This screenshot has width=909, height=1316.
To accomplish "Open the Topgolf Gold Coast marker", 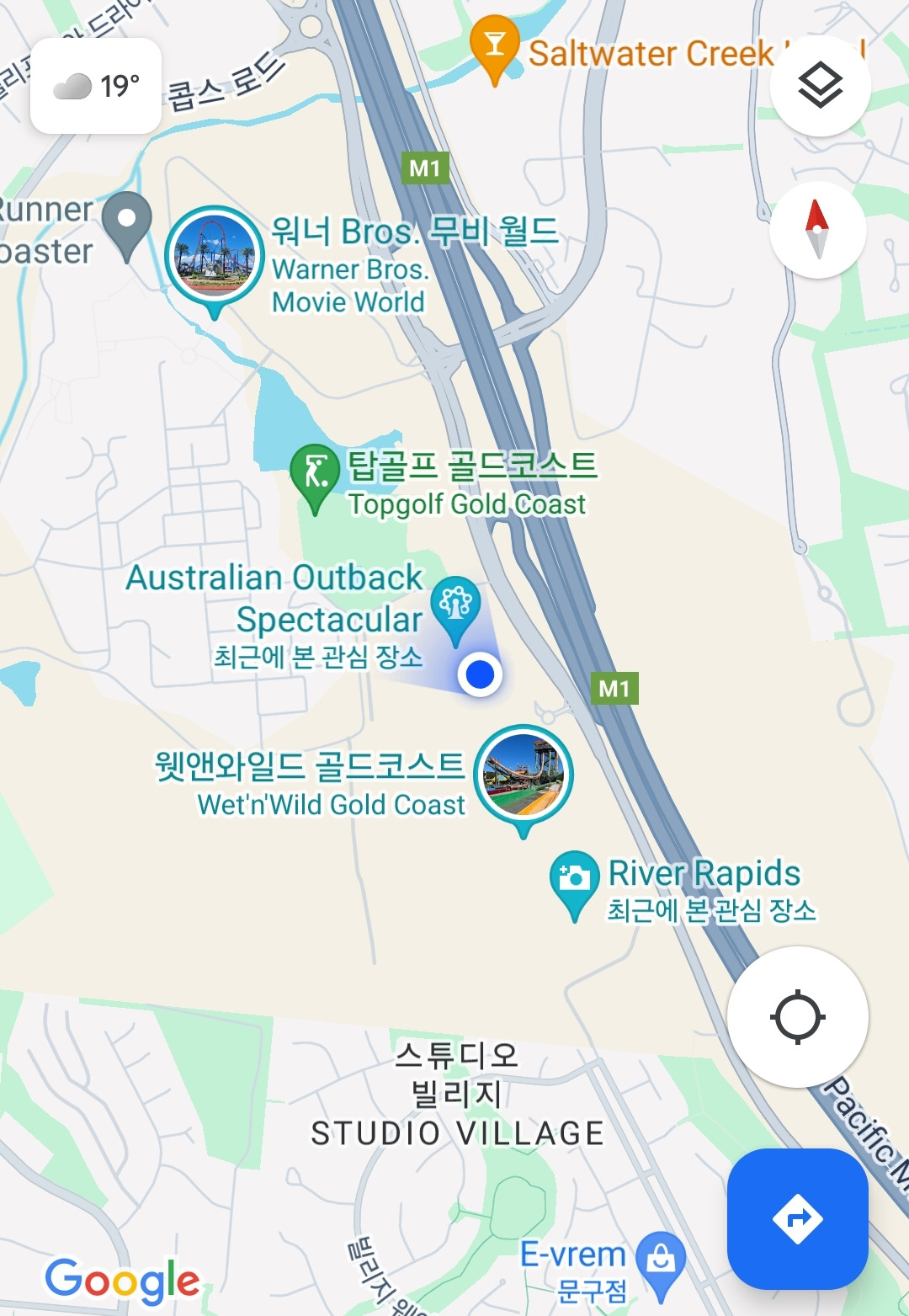I will coord(315,472).
